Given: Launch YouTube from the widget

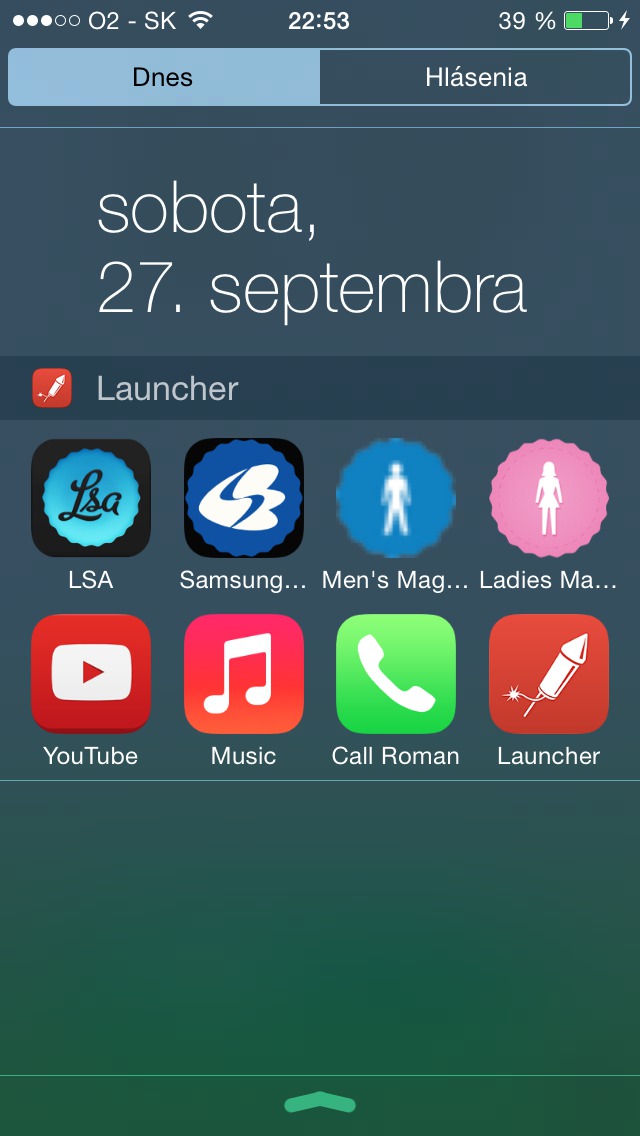Looking at the screenshot, I should coord(91,673).
